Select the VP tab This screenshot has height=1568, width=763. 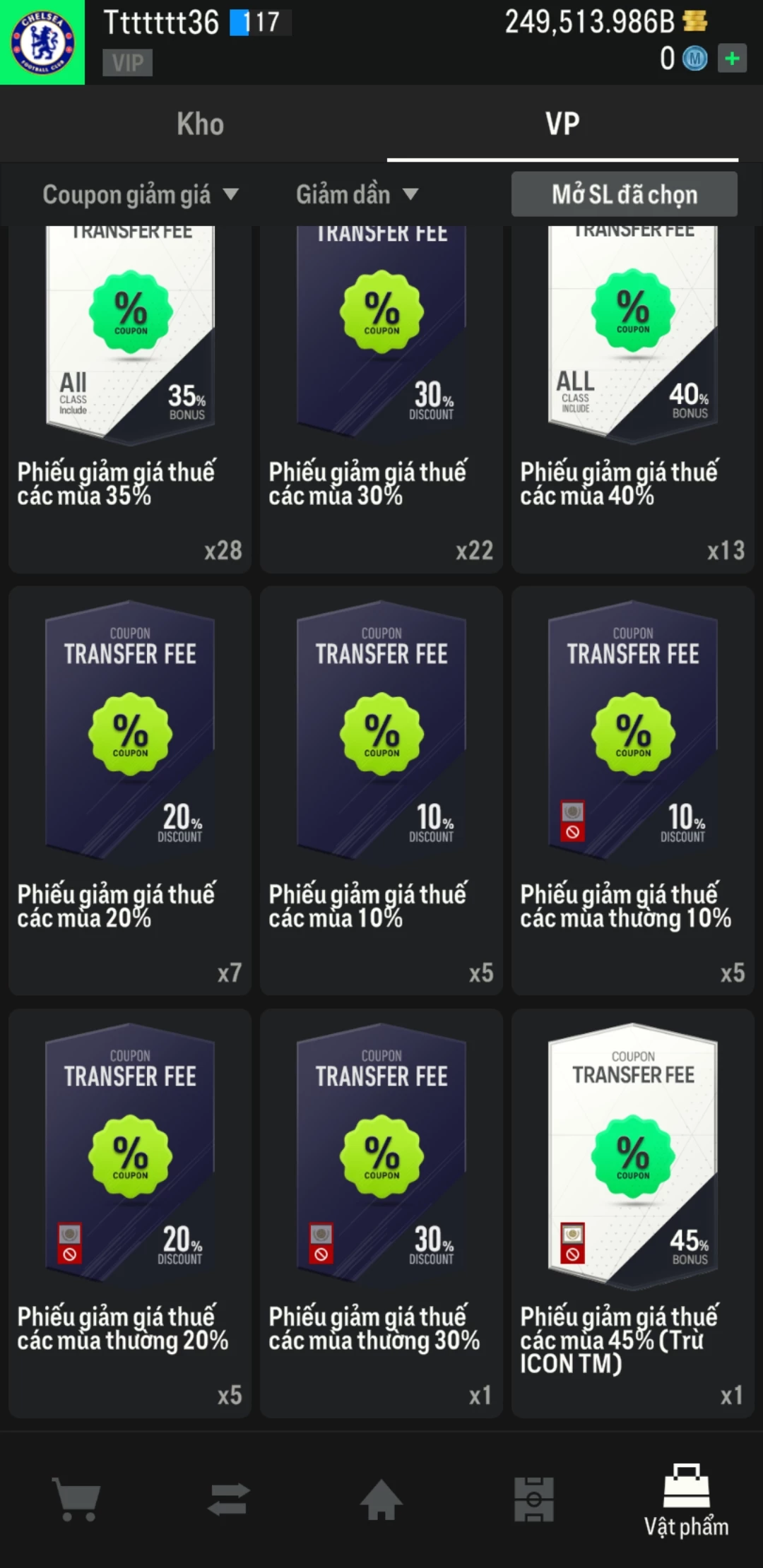click(562, 124)
